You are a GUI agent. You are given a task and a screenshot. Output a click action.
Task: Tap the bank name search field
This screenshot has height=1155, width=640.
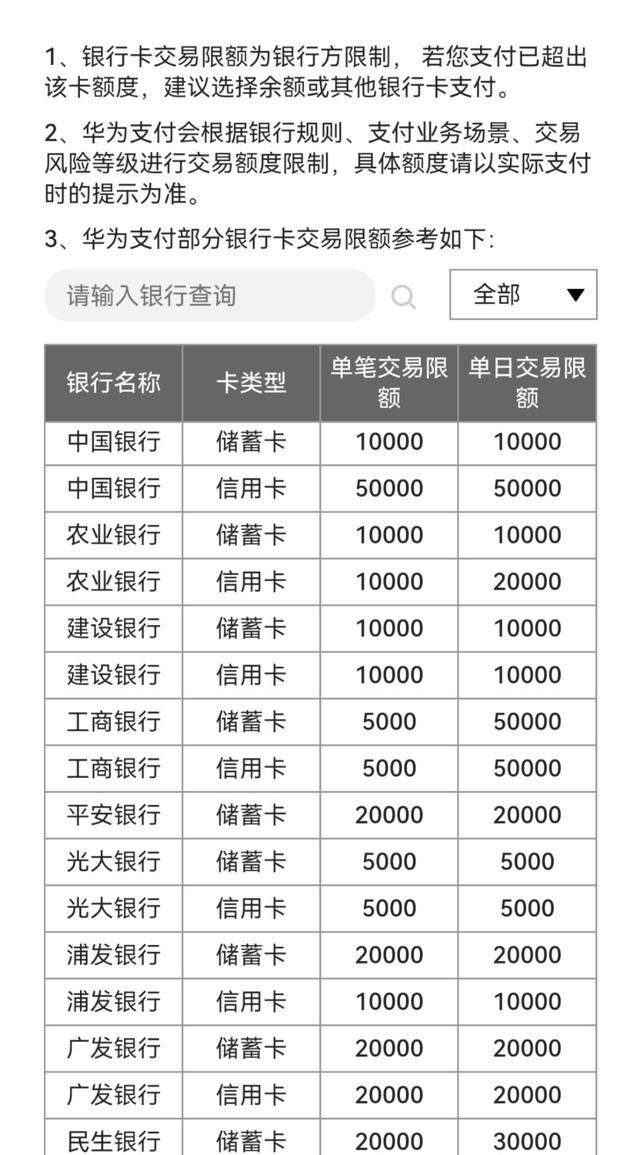(210, 295)
